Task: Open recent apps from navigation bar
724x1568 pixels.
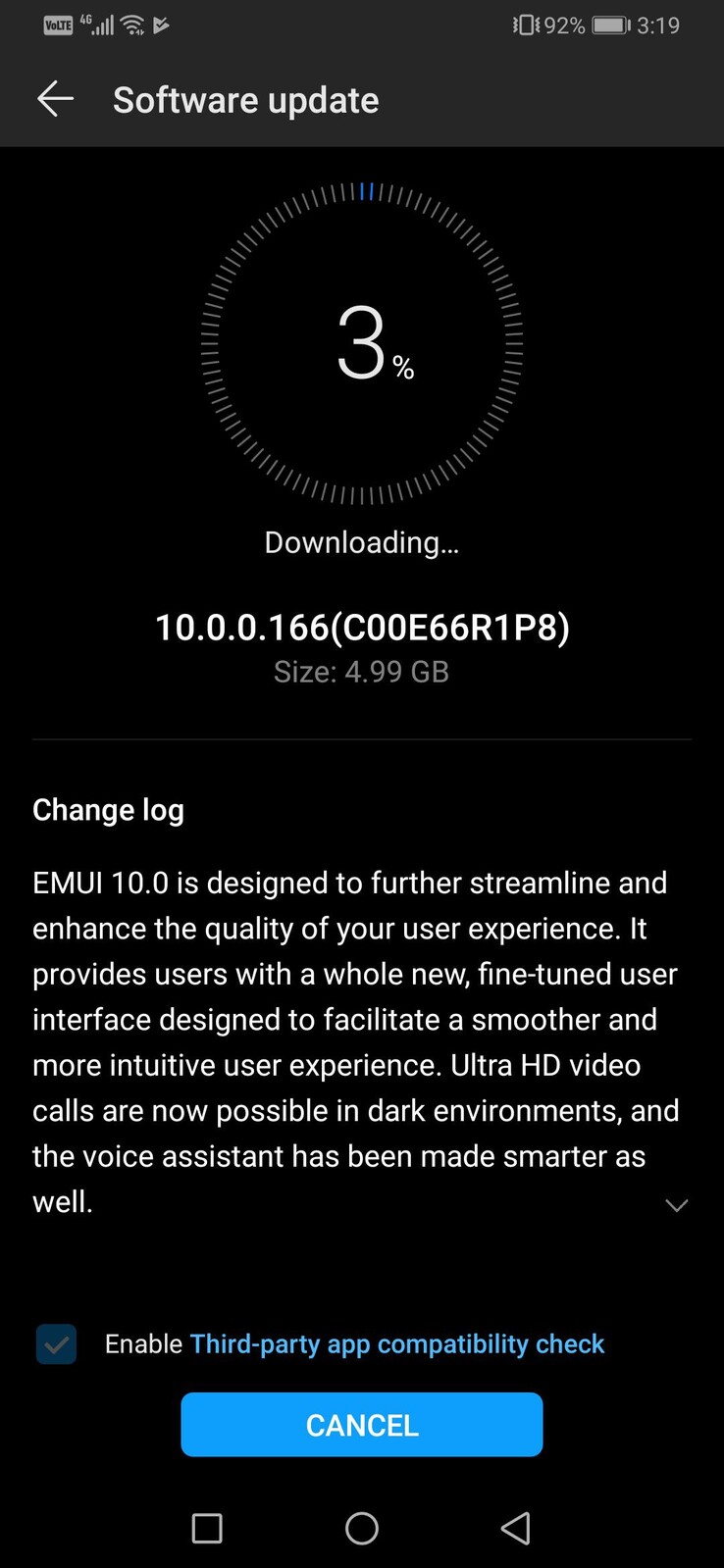Action: click(207, 1528)
